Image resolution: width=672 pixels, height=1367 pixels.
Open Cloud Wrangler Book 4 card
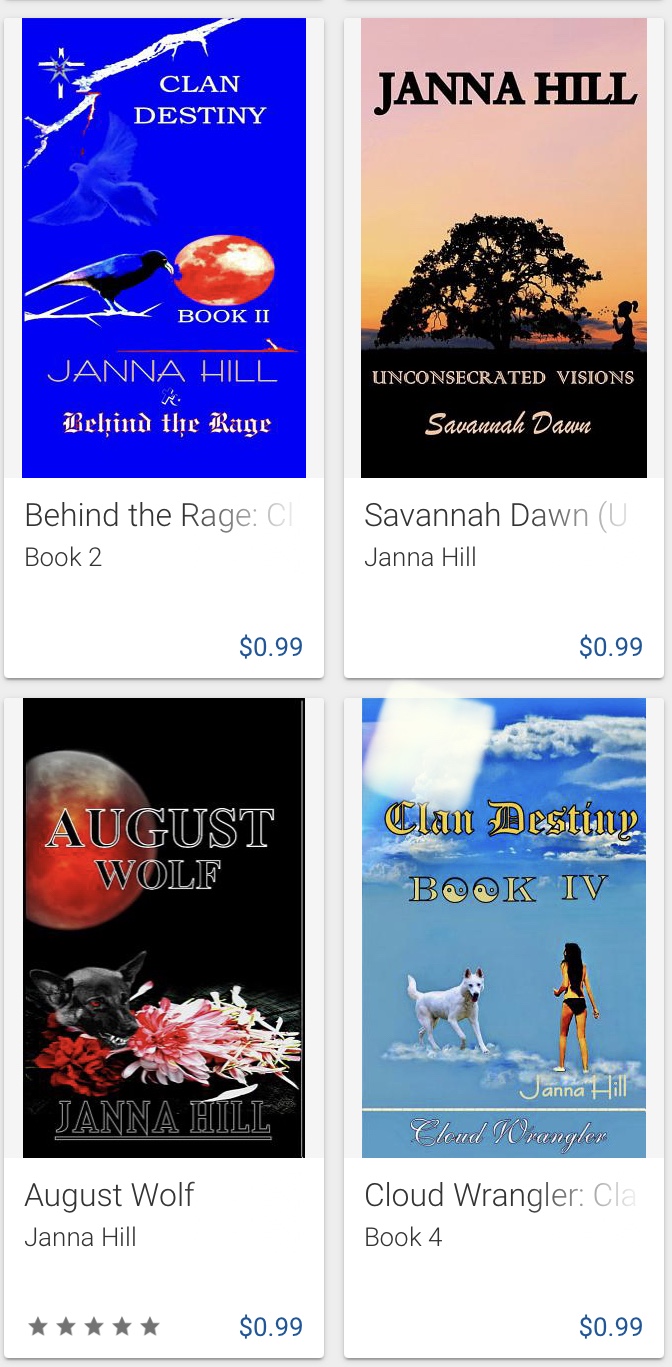[504, 1020]
